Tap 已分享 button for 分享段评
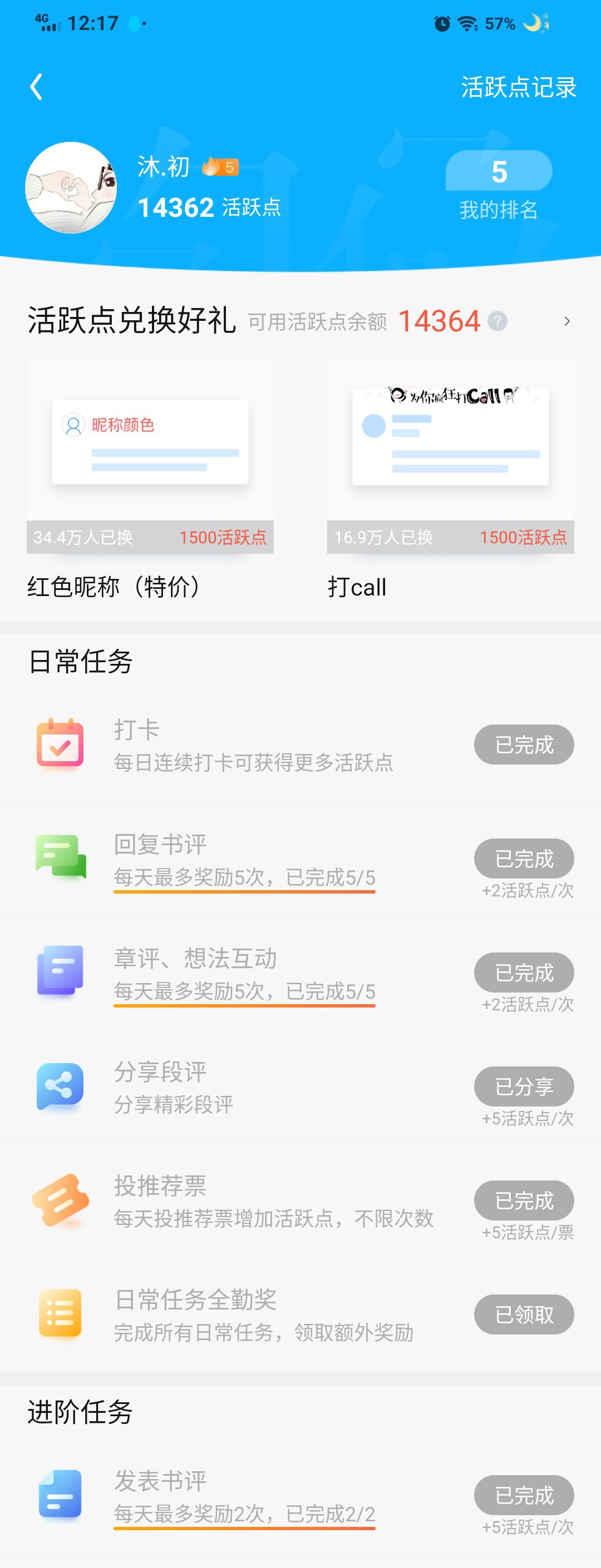Screen dimensions: 601x1568 pos(524,1086)
